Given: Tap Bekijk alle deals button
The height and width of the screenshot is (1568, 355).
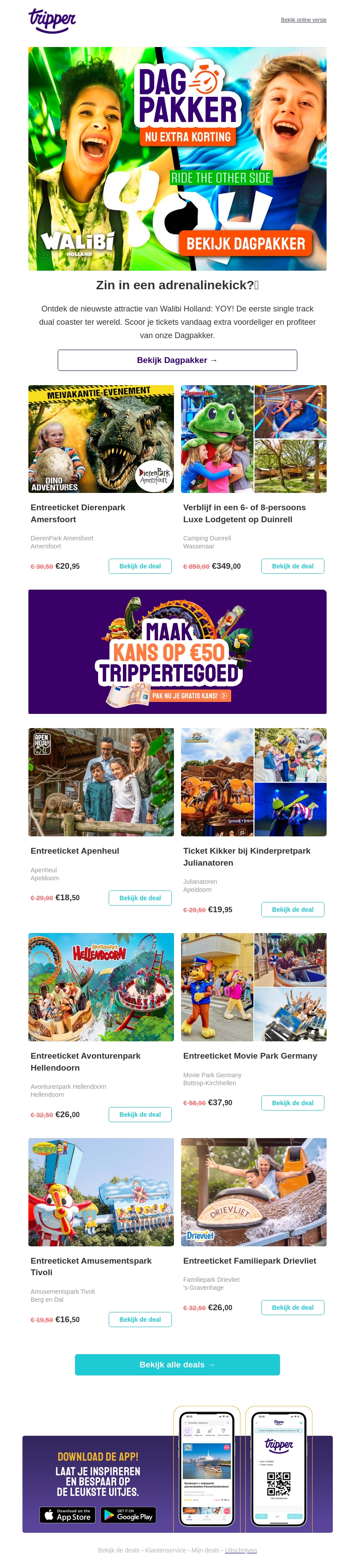Looking at the screenshot, I should [177, 1365].
